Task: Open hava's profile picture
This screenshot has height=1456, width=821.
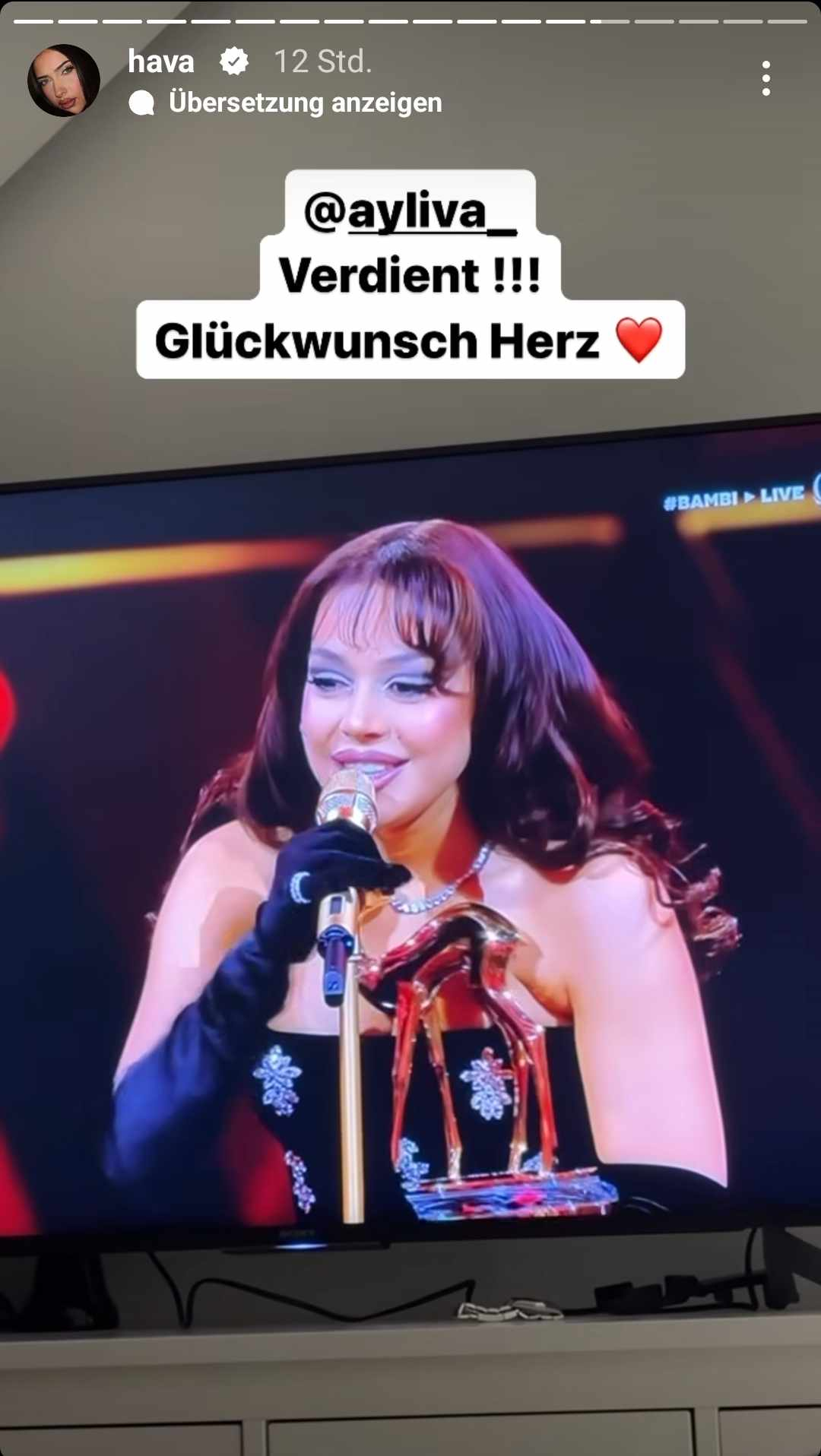Action: click(x=64, y=80)
